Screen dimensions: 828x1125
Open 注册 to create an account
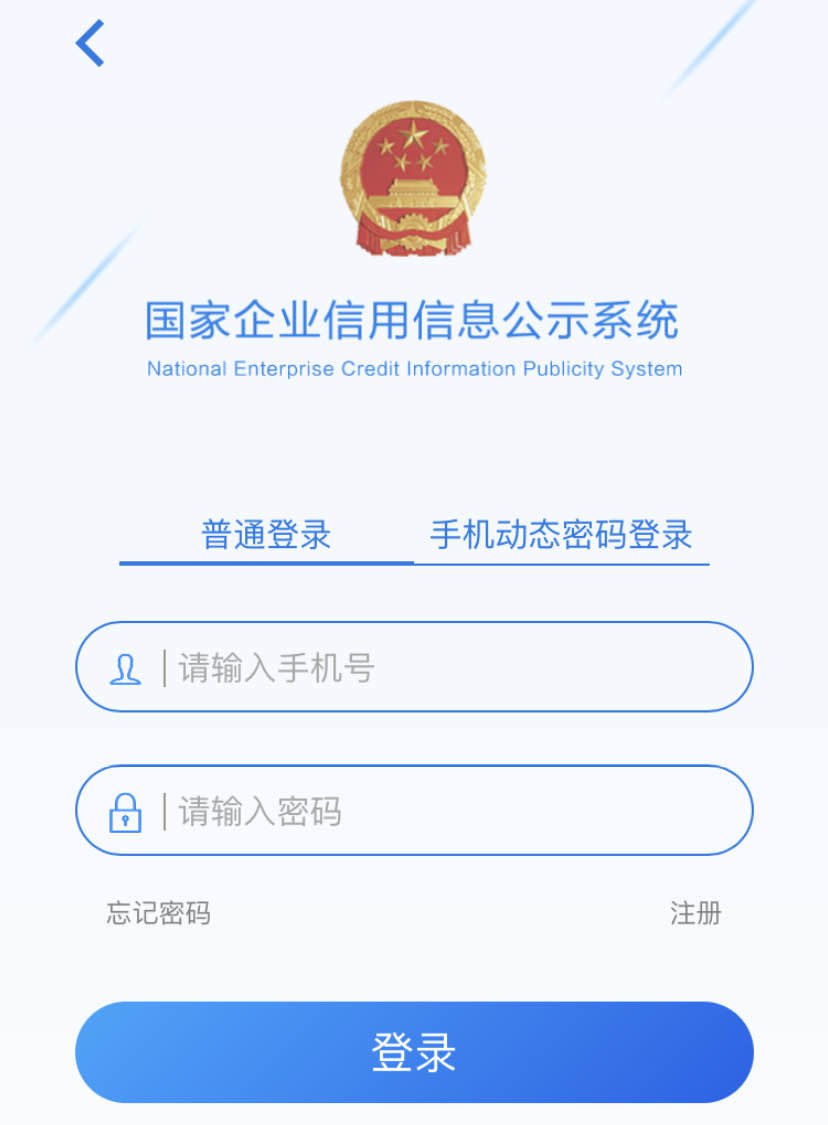[695, 913]
